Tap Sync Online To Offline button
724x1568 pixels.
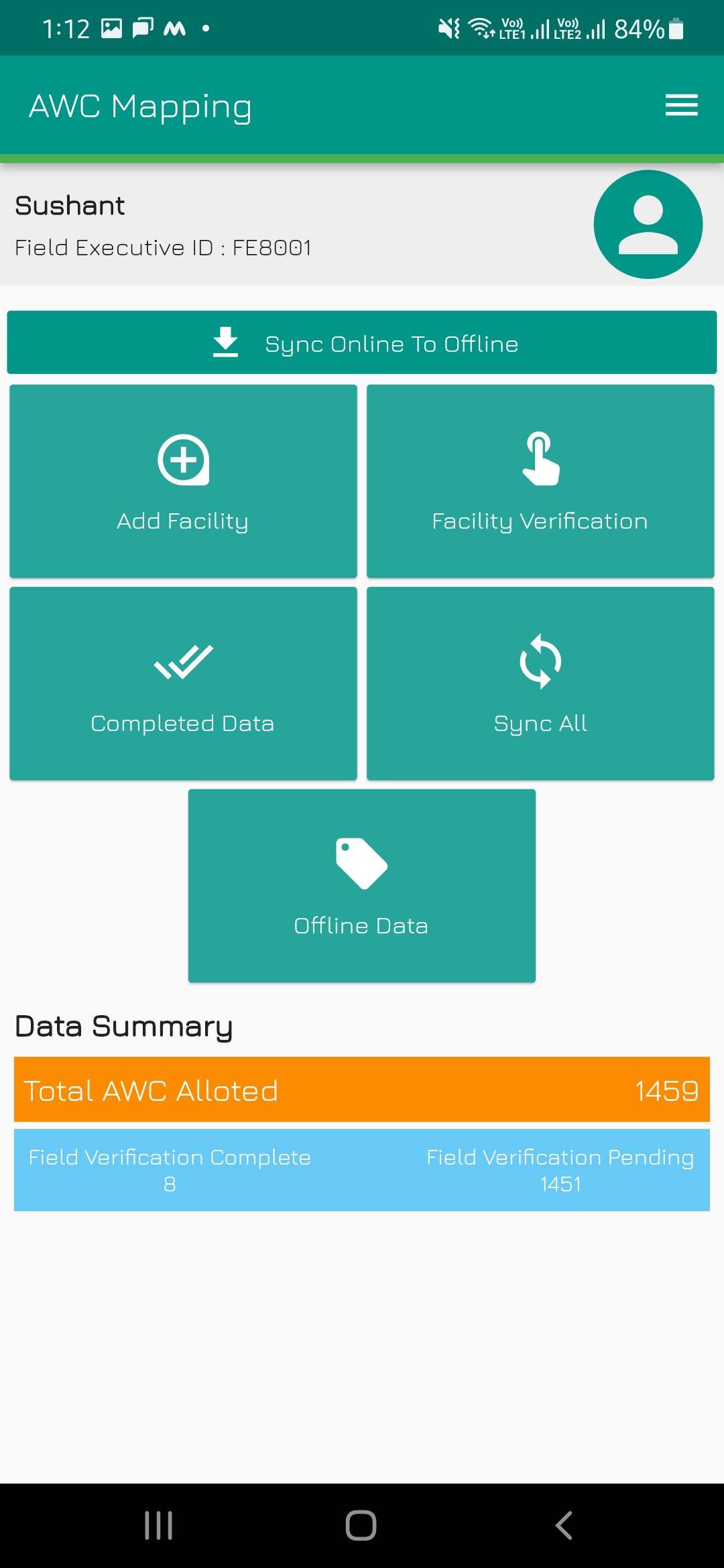point(362,342)
